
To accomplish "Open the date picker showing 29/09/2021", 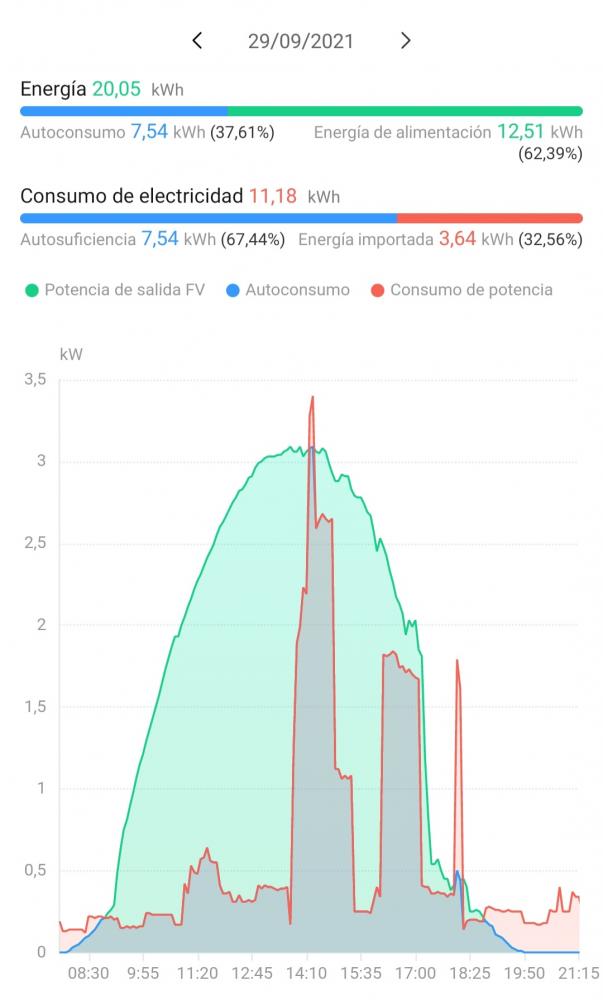I will tap(300, 41).
